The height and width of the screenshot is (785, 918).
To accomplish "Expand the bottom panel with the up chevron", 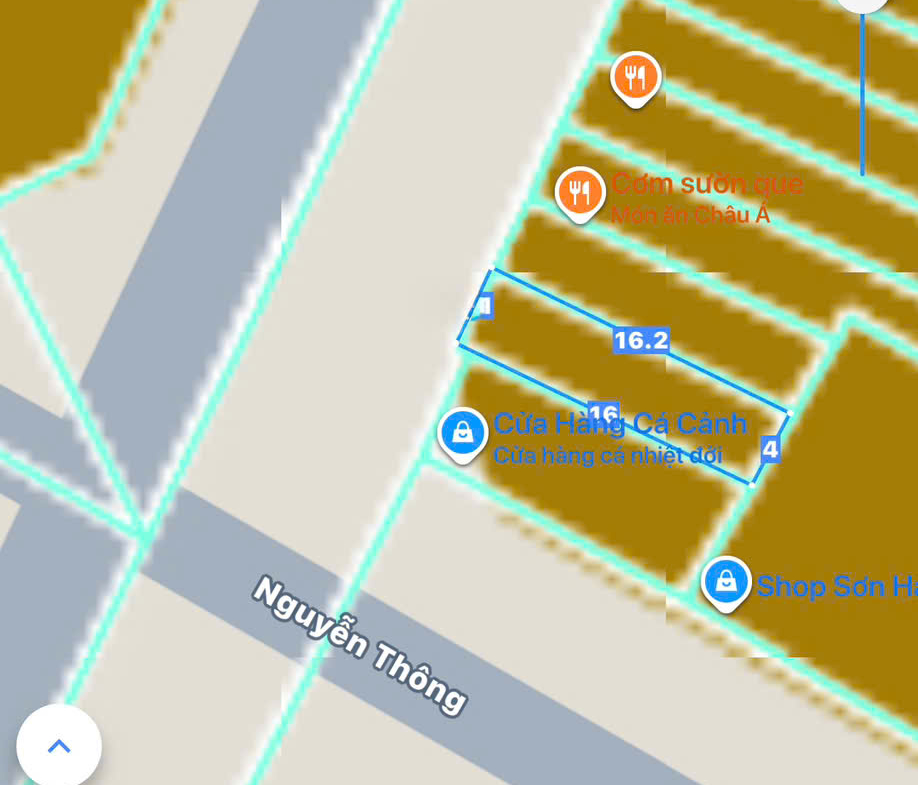I will tap(59, 746).
